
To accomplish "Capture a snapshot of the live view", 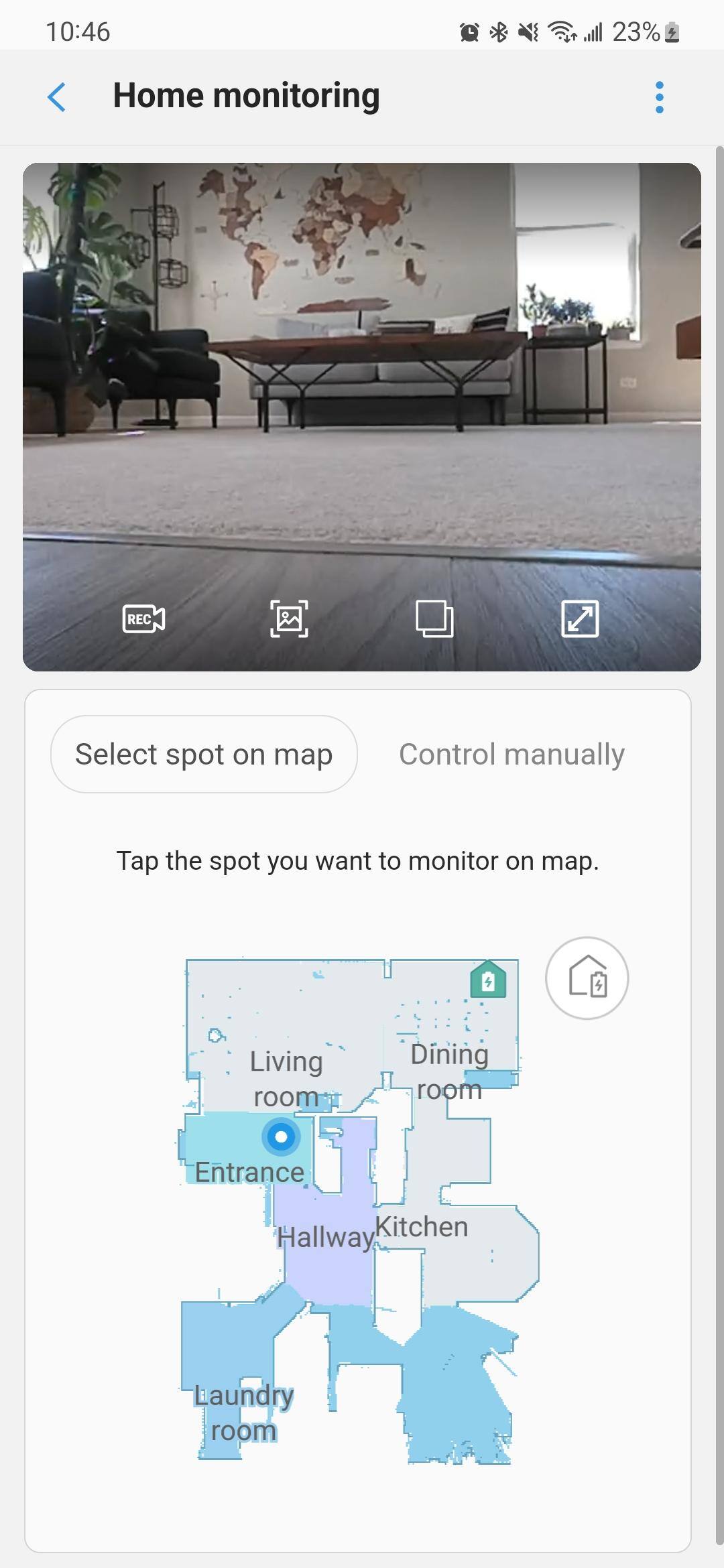I will pyautogui.click(x=289, y=618).
